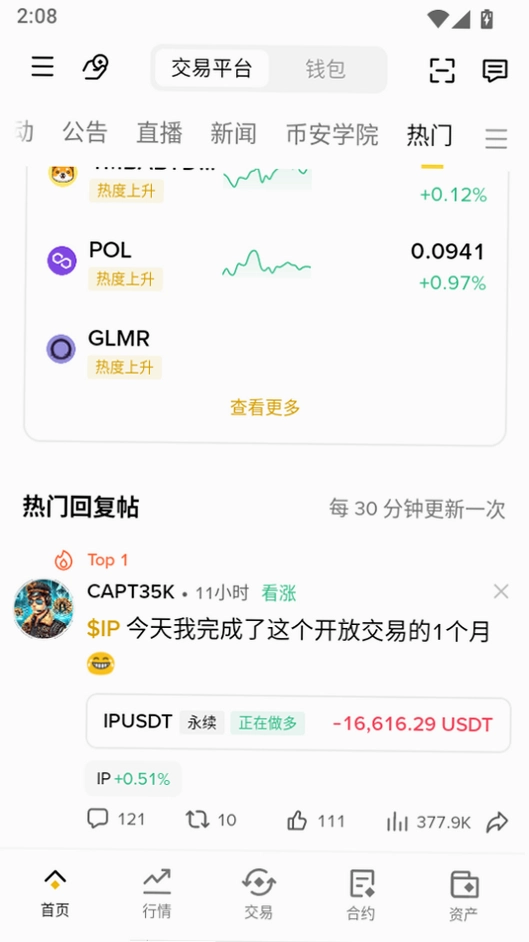
Task: Dismiss the CAPT35K post
Action: [501, 592]
